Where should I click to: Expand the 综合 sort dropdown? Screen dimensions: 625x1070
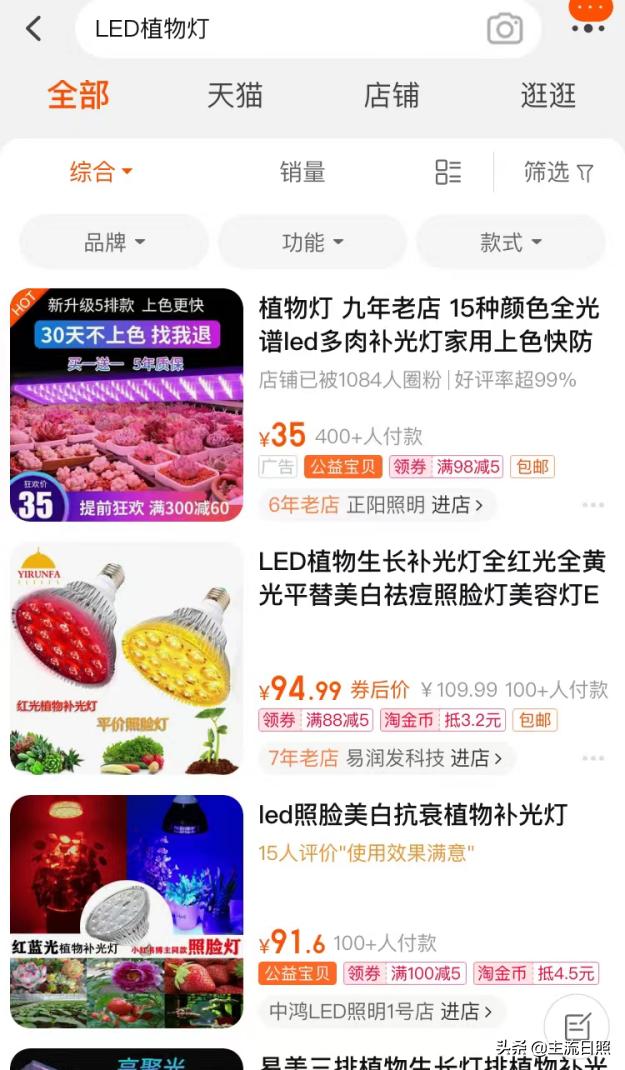[100, 172]
